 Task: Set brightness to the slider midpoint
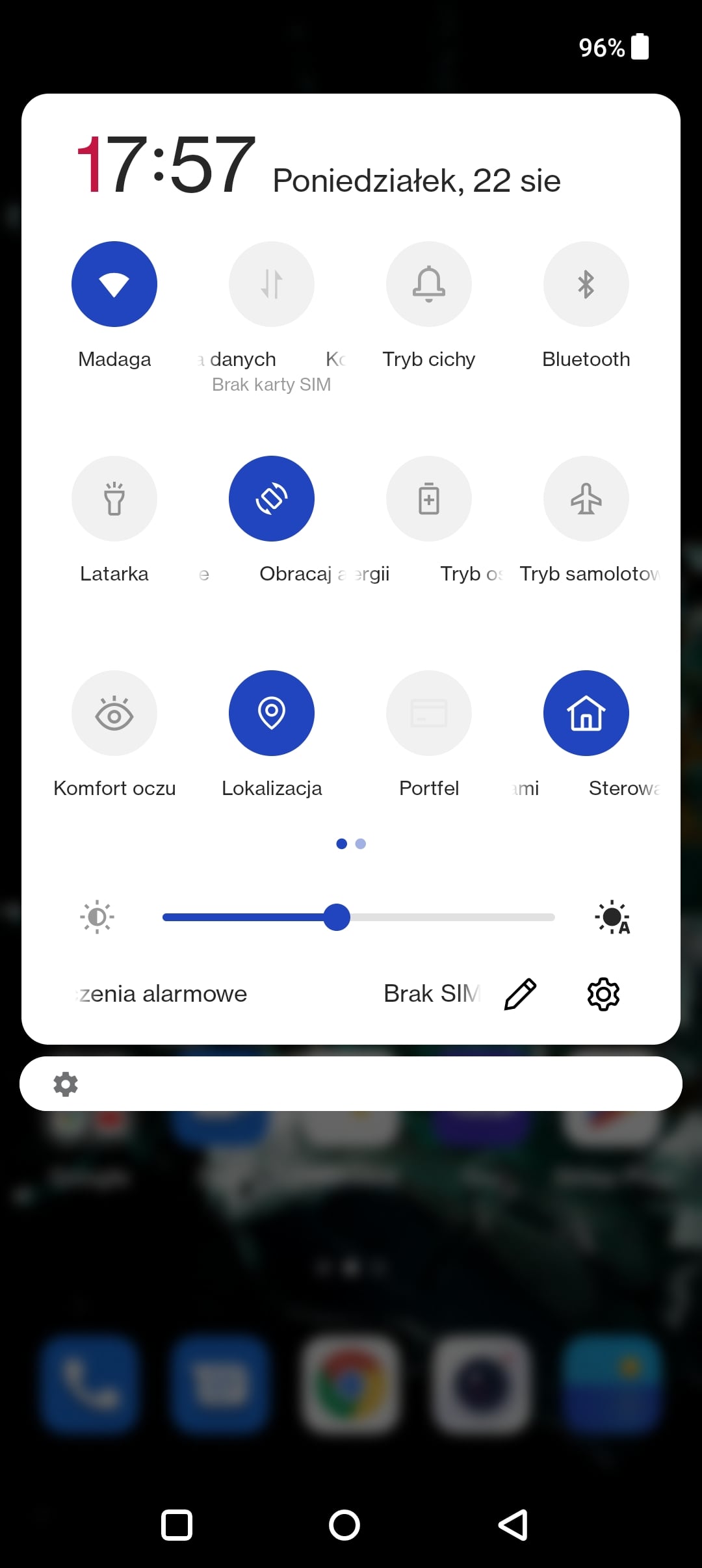click(x=359, y=917)
